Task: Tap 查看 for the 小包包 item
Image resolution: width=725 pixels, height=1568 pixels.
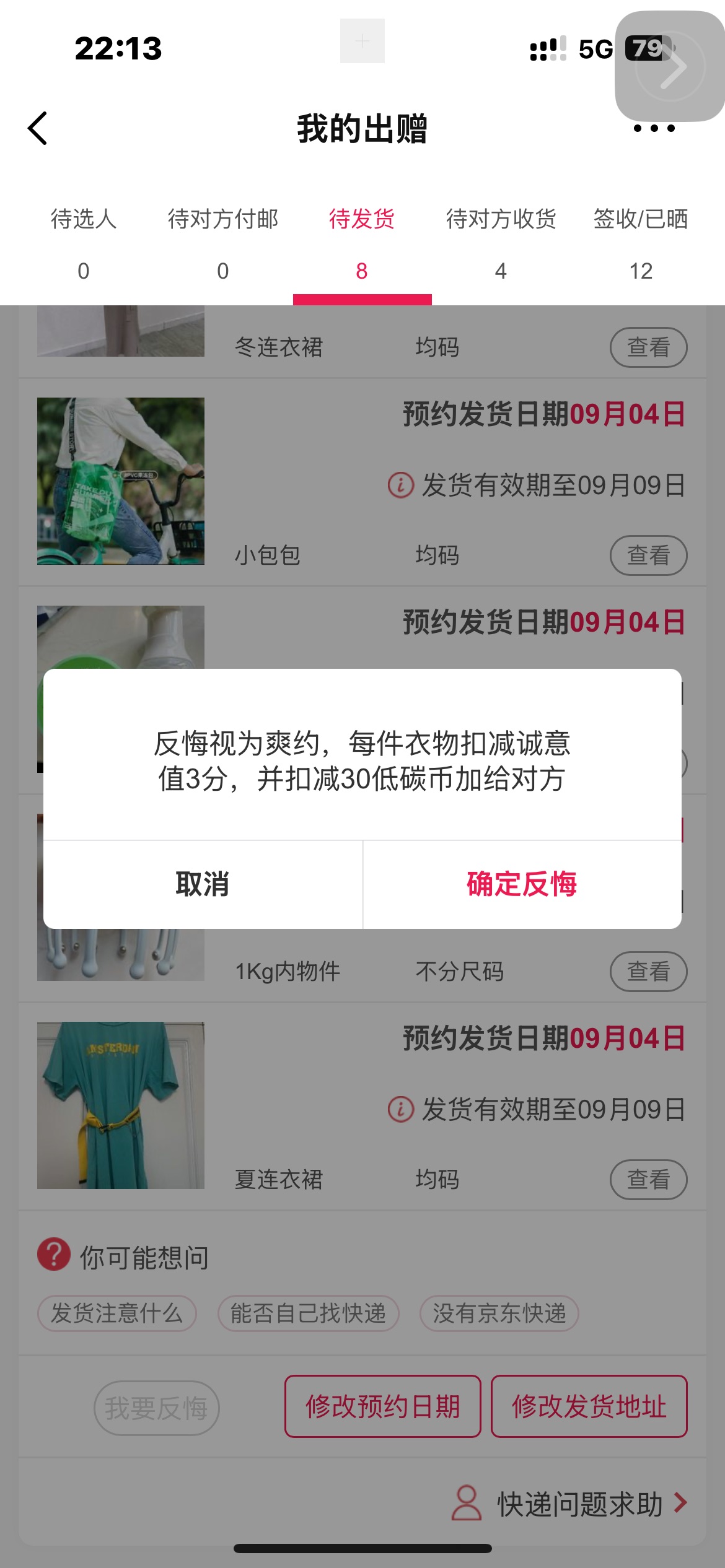Action: coord(649,555)
